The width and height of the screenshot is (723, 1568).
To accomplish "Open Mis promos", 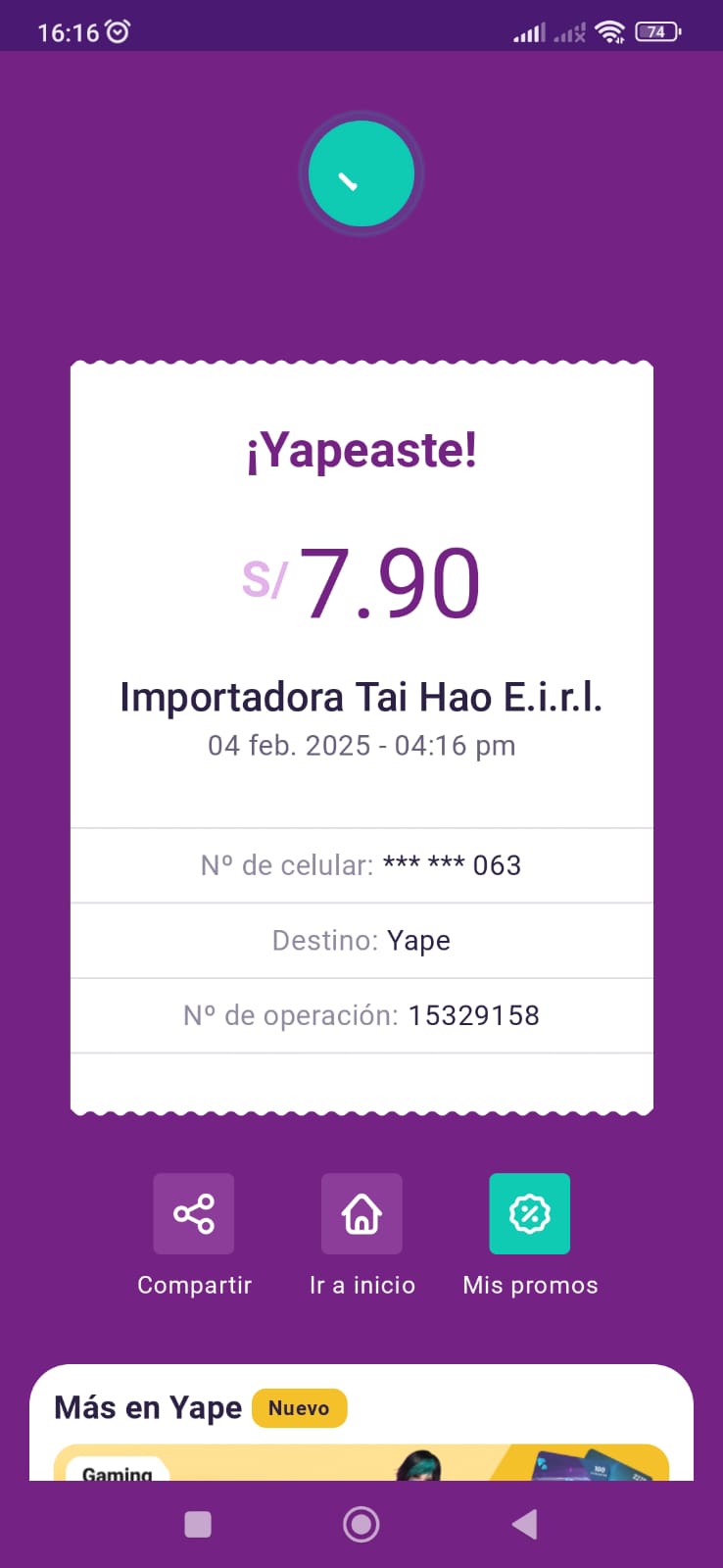I will (529, 1214).
